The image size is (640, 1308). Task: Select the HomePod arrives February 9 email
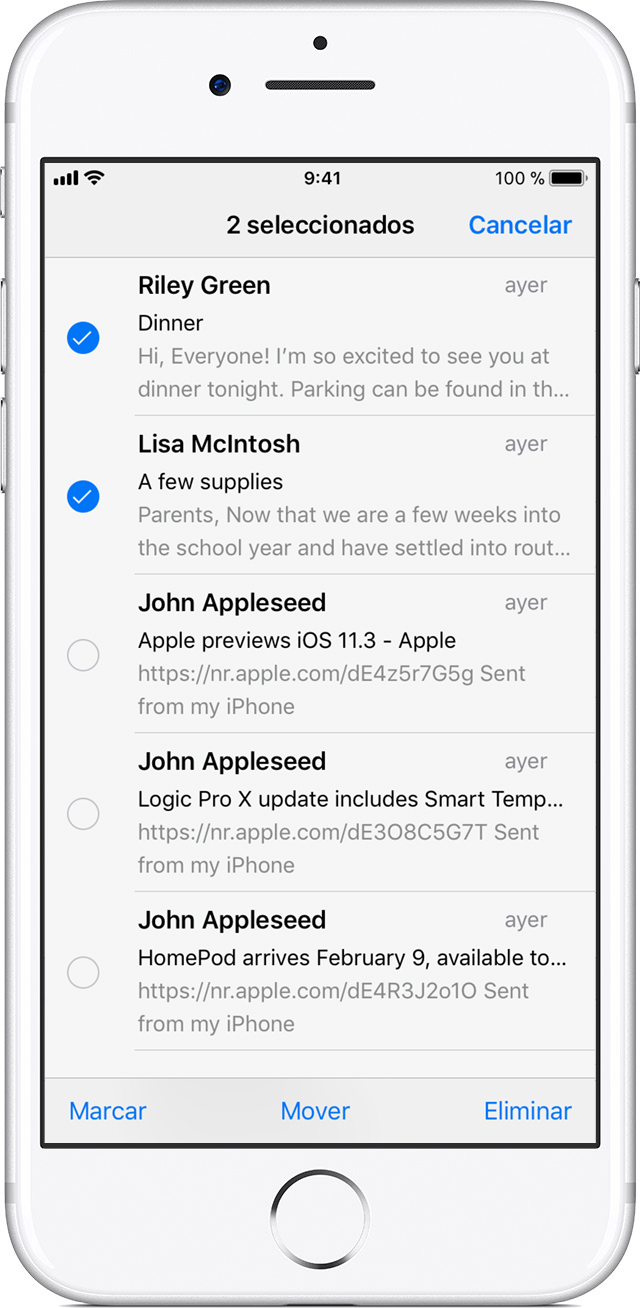83,972
